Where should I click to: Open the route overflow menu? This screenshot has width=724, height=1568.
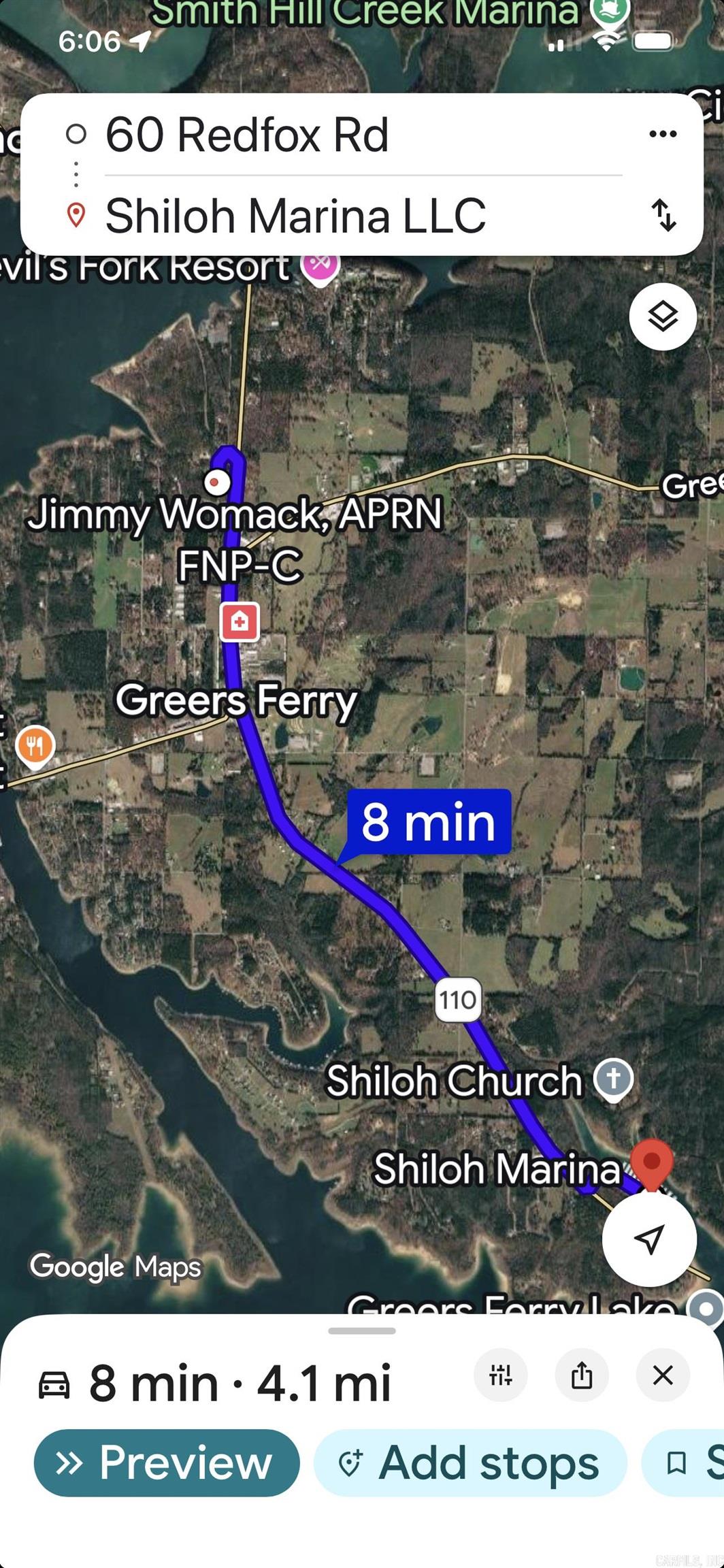[x=662, y=133]
